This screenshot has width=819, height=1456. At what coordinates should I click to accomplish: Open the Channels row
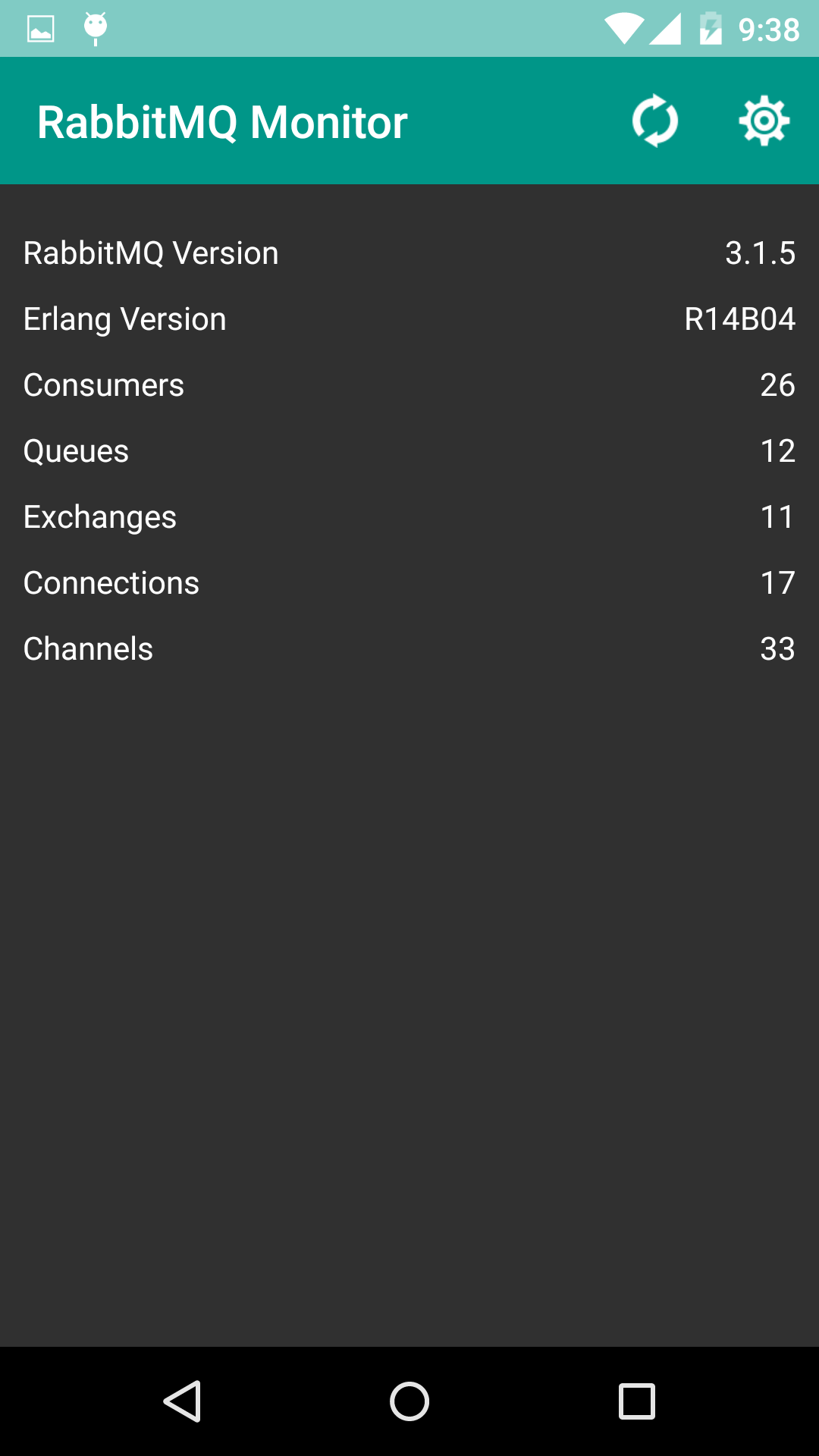click(409, 649)
